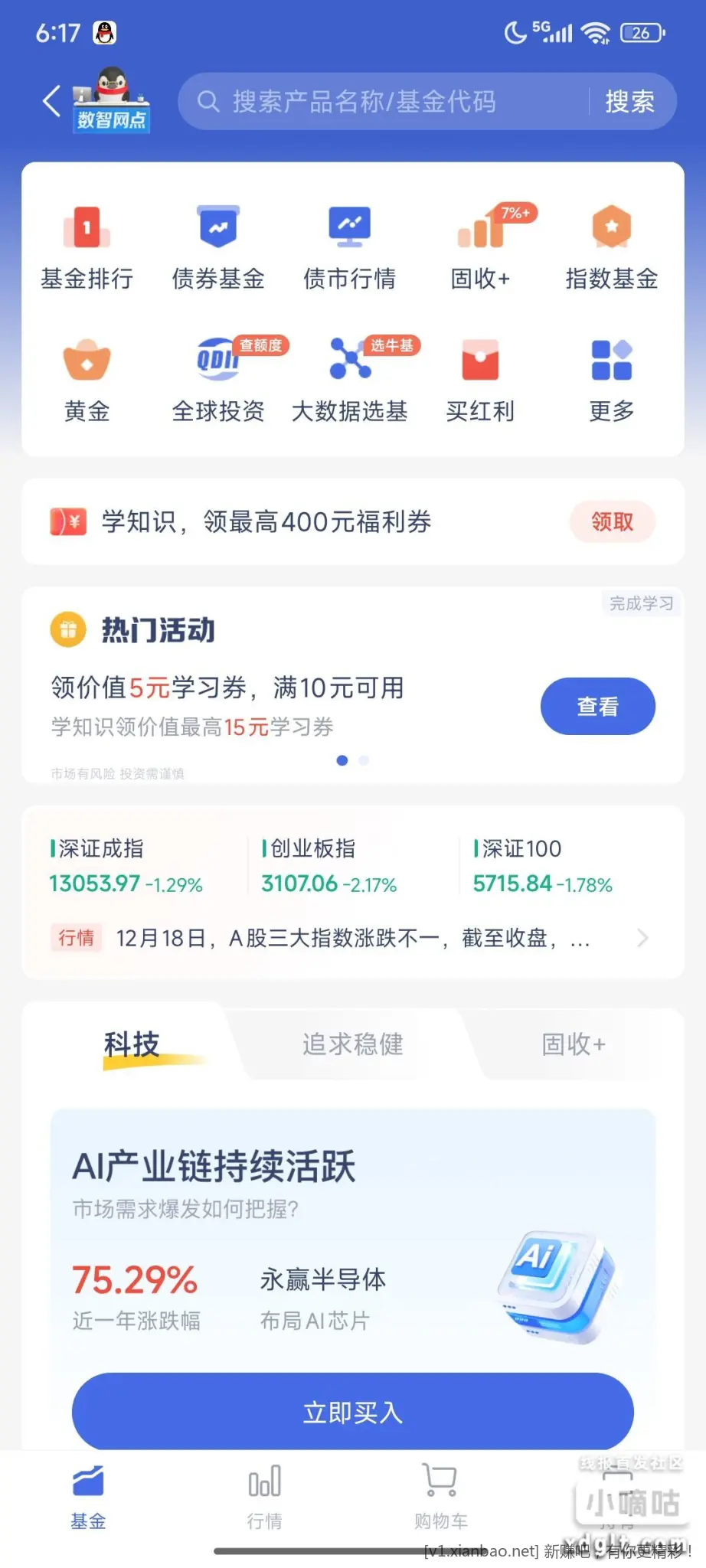Open 大数据选基 tool
This screenshot has height=1568, width=706.
point(349,379)
